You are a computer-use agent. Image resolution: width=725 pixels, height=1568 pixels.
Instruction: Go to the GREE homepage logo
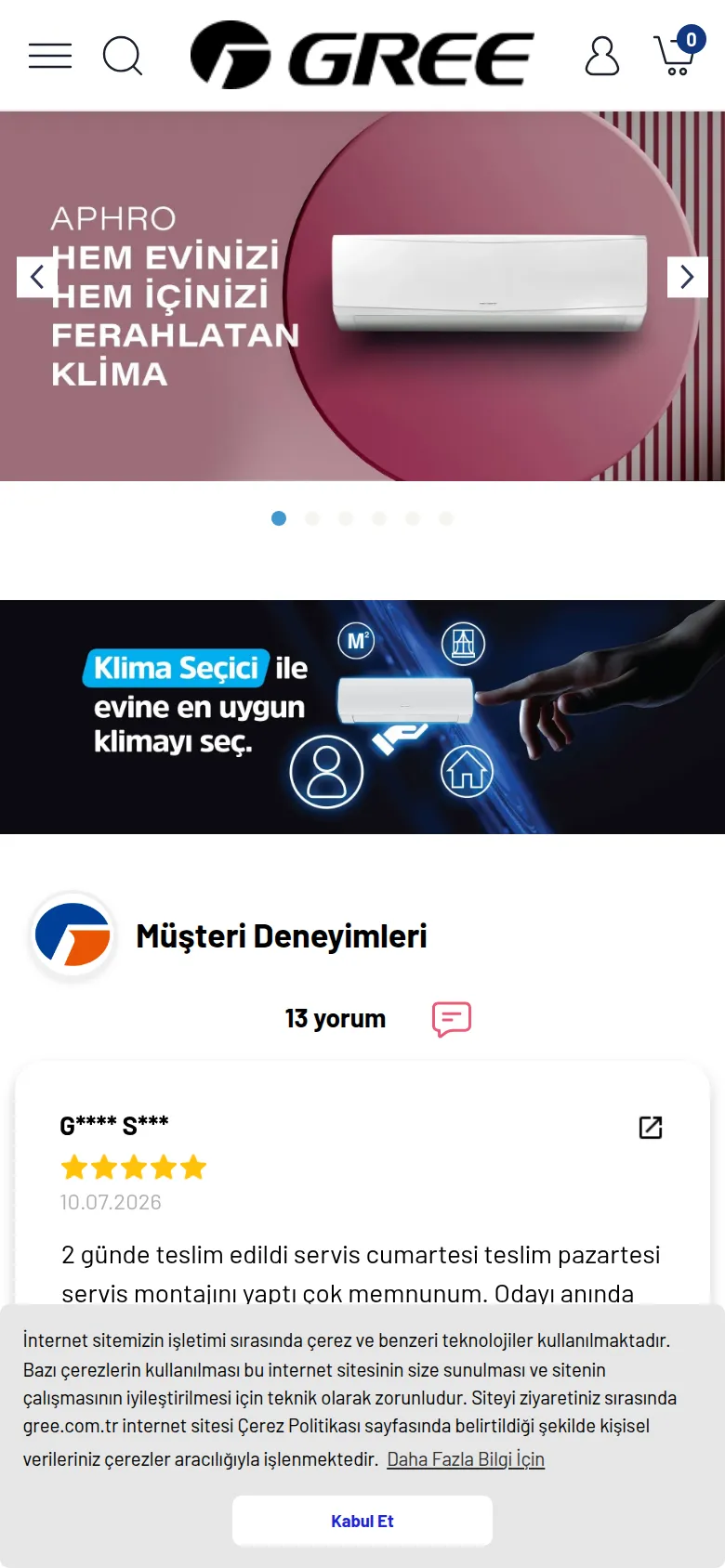pos(362,55)
